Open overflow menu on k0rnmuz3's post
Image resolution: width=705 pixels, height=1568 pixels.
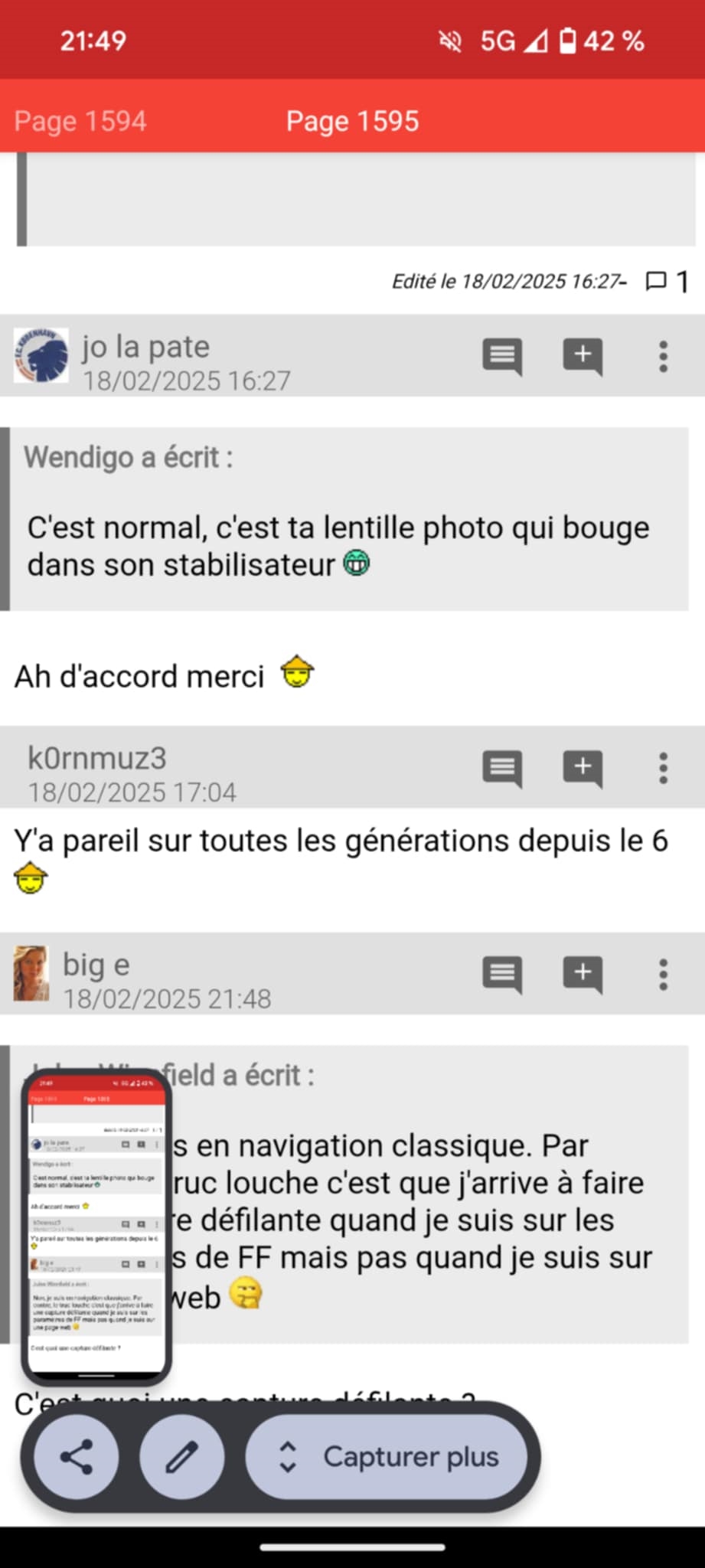pos(663,768)
